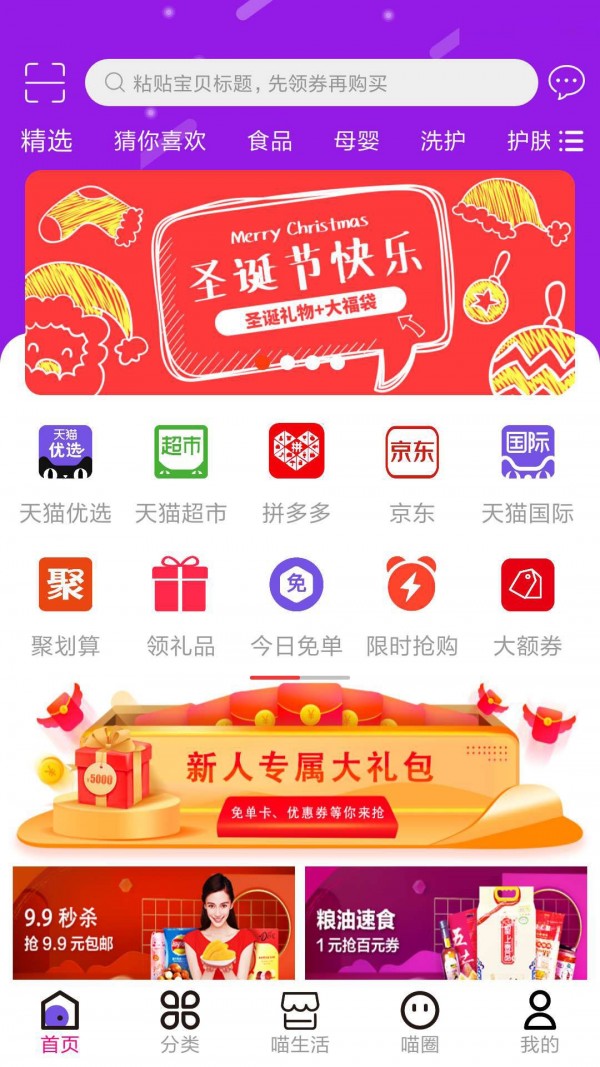The image size is (600, 1067).
Task: Tap the search box to paste product title
Action: coord(311,83)
